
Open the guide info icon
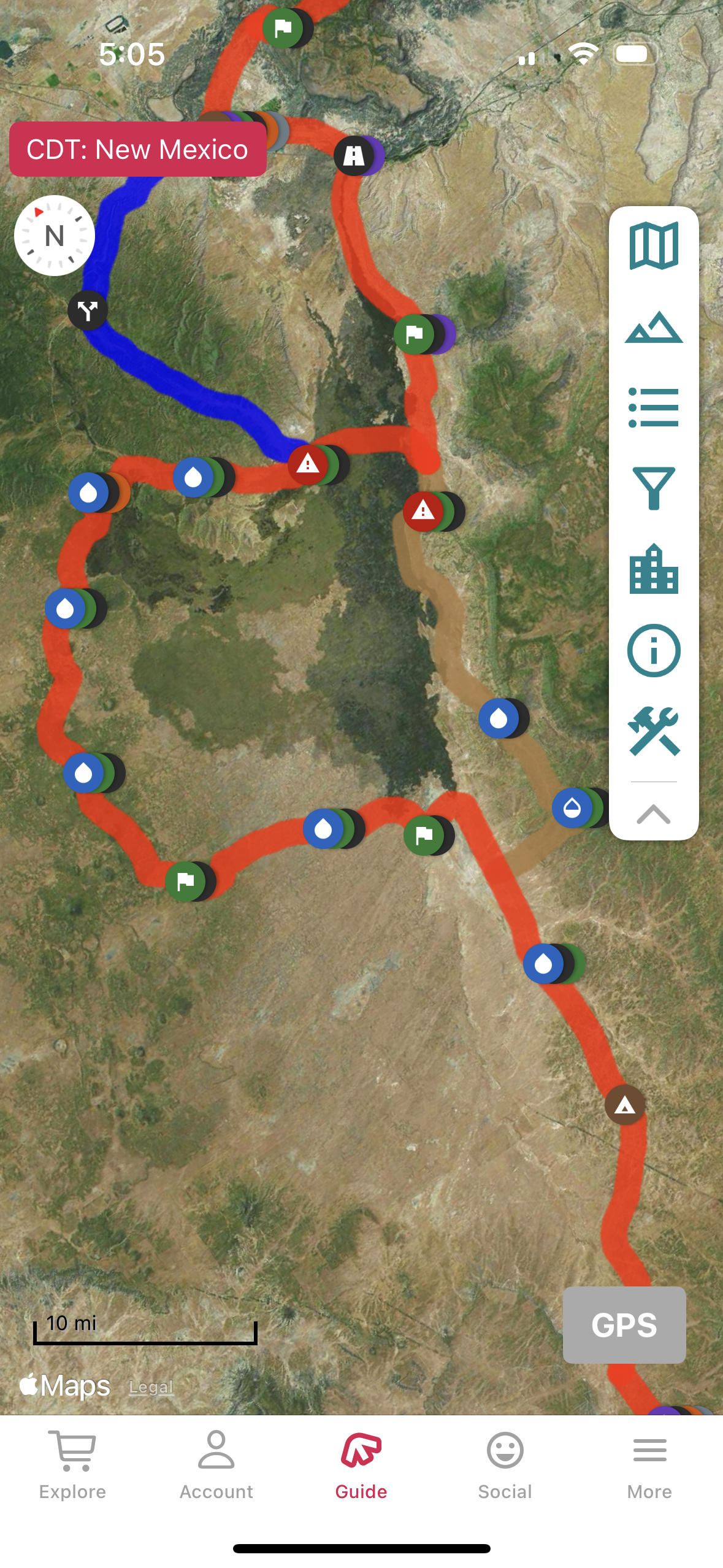654,650
